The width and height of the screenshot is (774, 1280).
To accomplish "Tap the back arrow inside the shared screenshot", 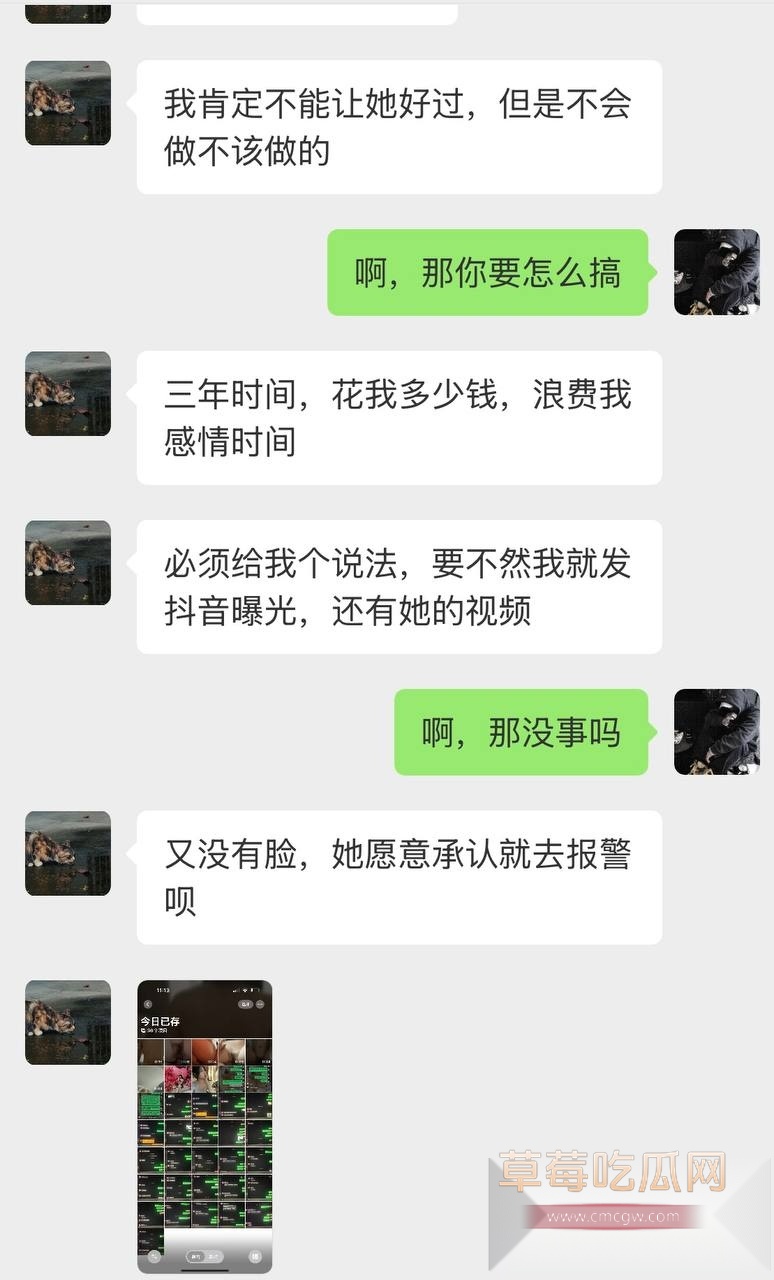I will [x=148, y=1004].
